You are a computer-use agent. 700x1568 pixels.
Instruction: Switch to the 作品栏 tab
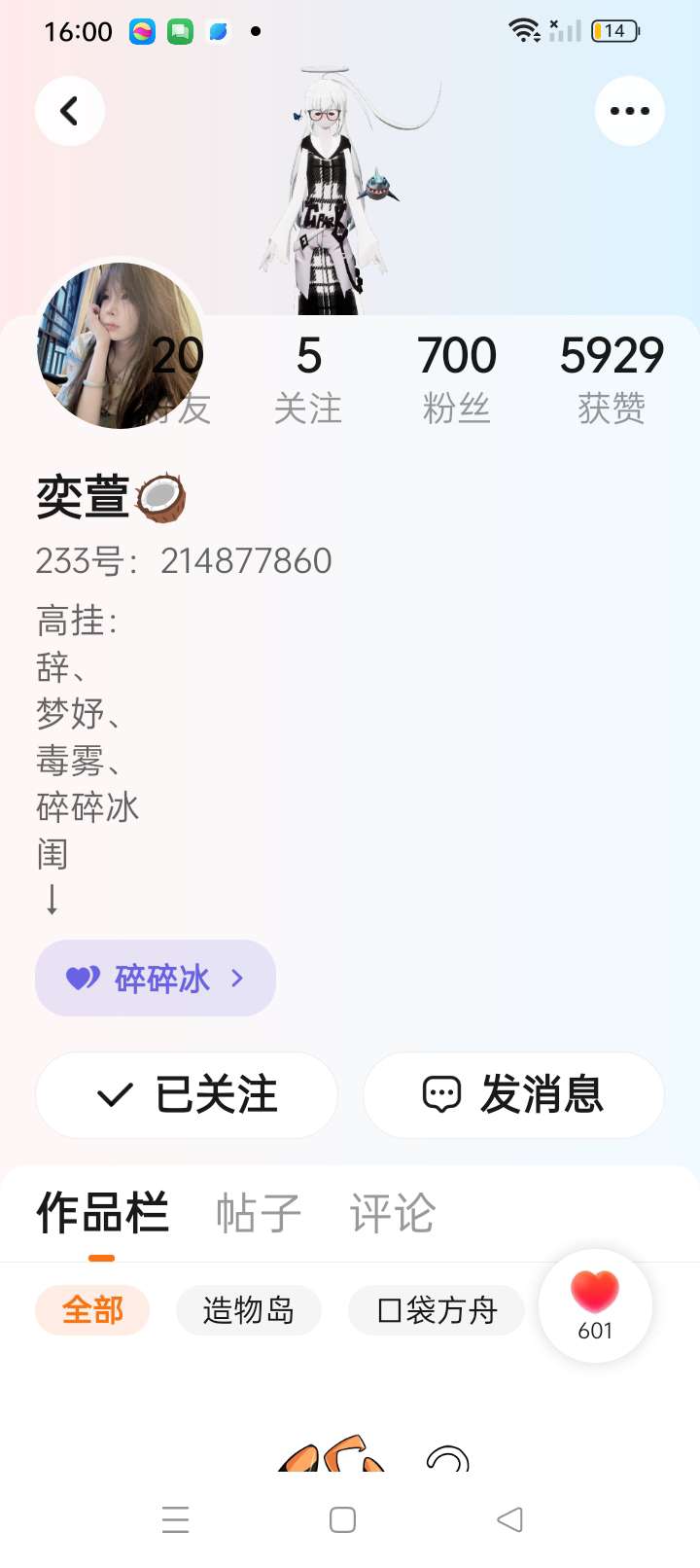pyautogui.click(x=102, y=1213)
